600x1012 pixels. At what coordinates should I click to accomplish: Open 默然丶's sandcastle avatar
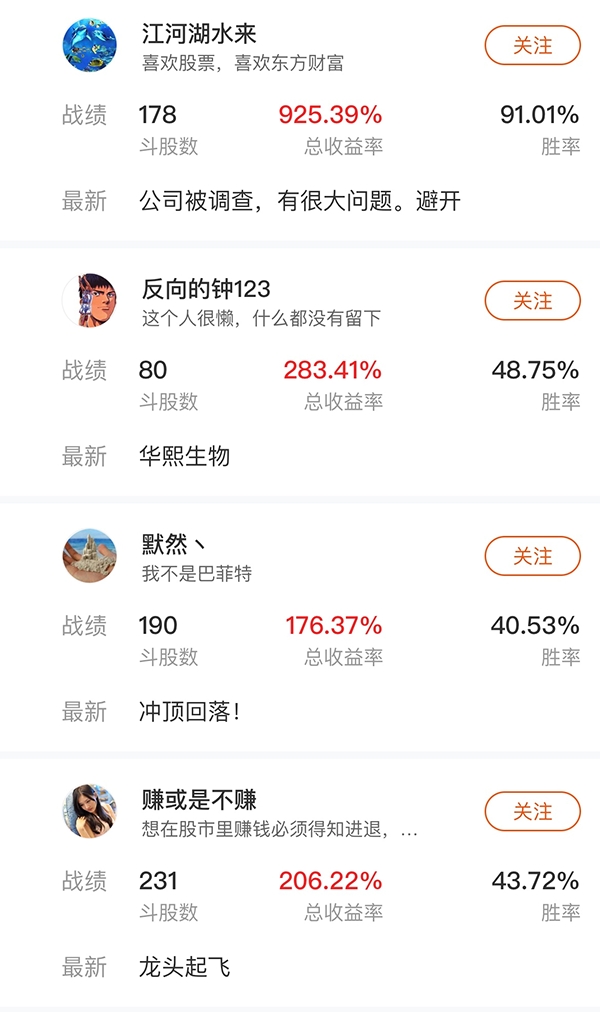point(90,556)
